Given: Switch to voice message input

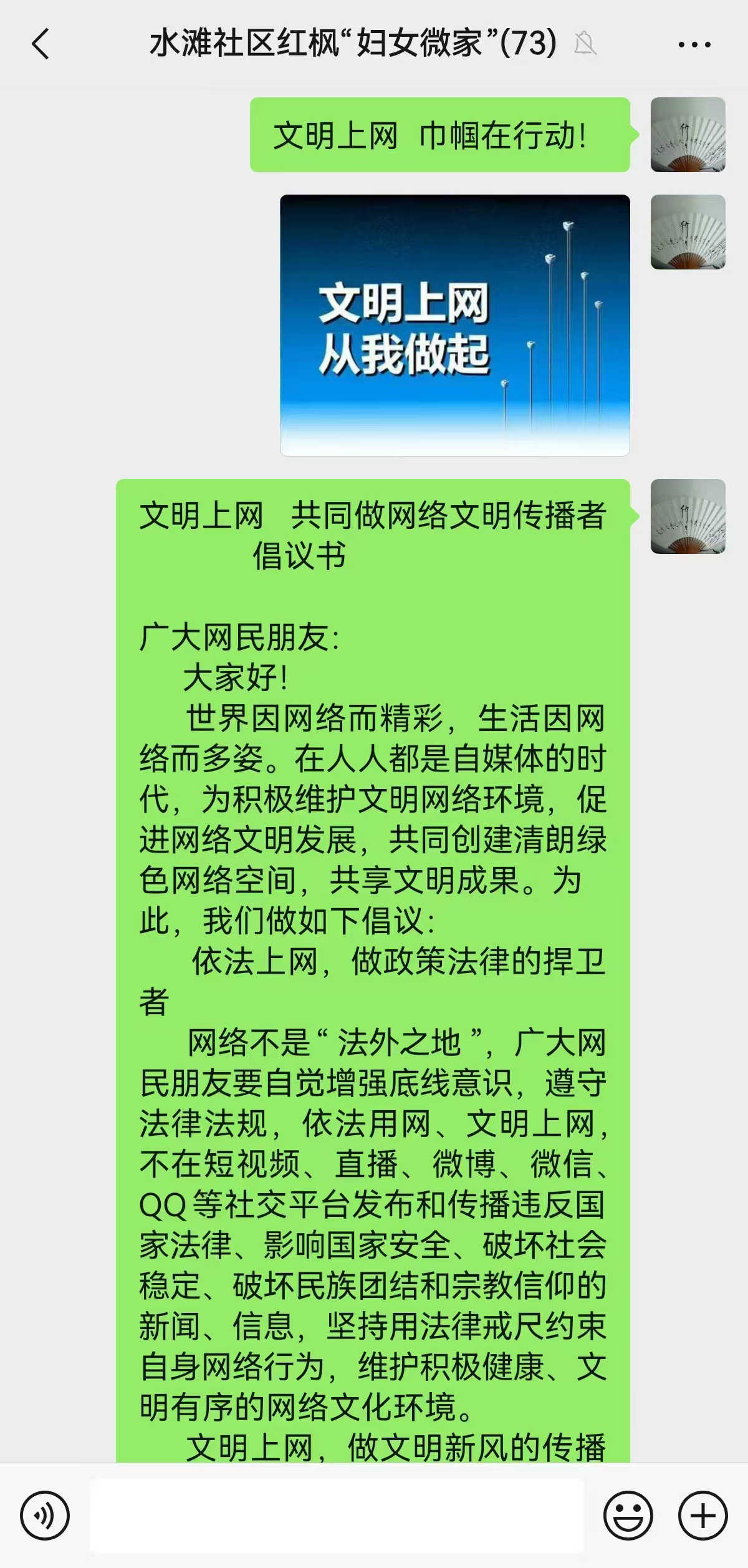Looking at the screenshot, I should [44, 1515].
